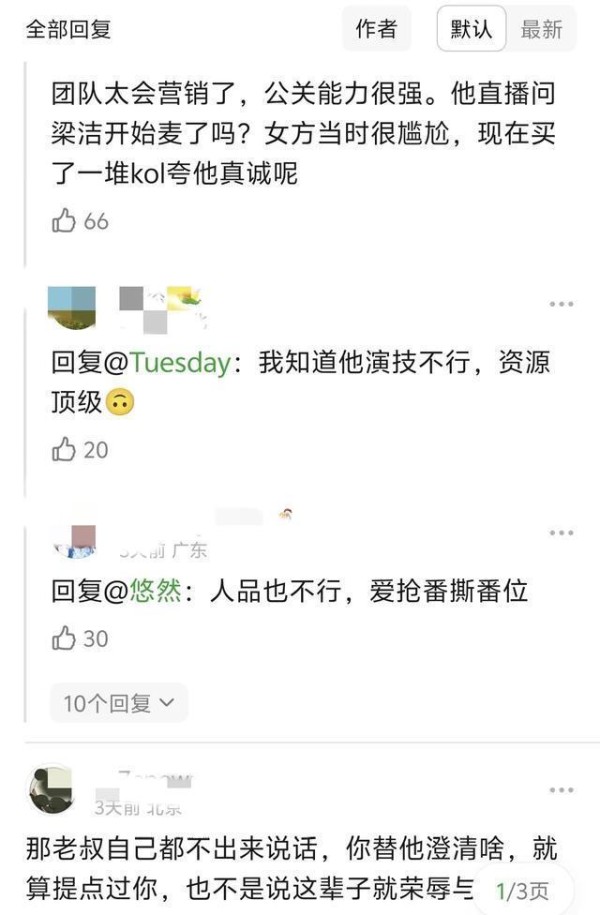This screenshot has height=915, width=600.
Task: Switch sorting to 默认
Action: tap(471, 30)
